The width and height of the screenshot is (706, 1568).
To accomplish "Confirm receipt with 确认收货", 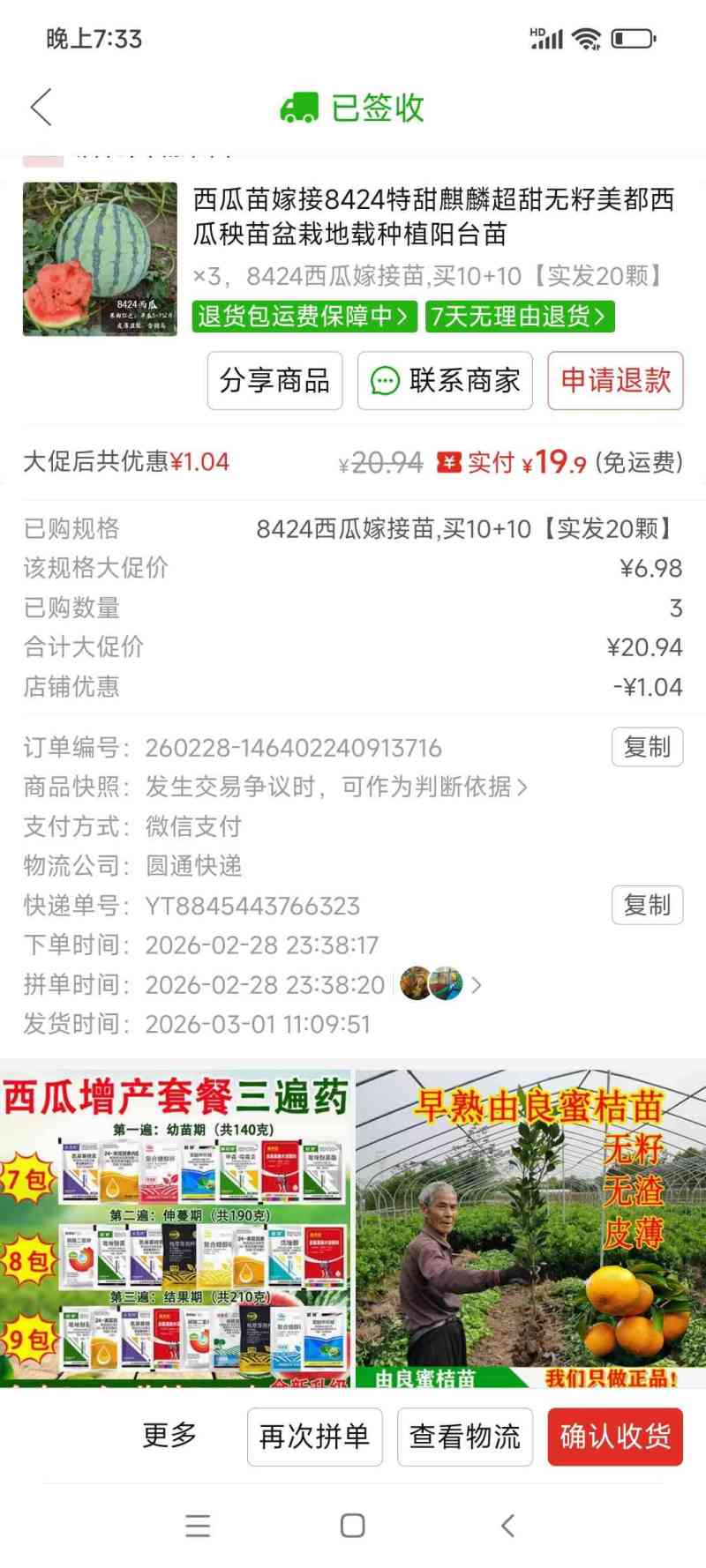I will pos(615,1437).
